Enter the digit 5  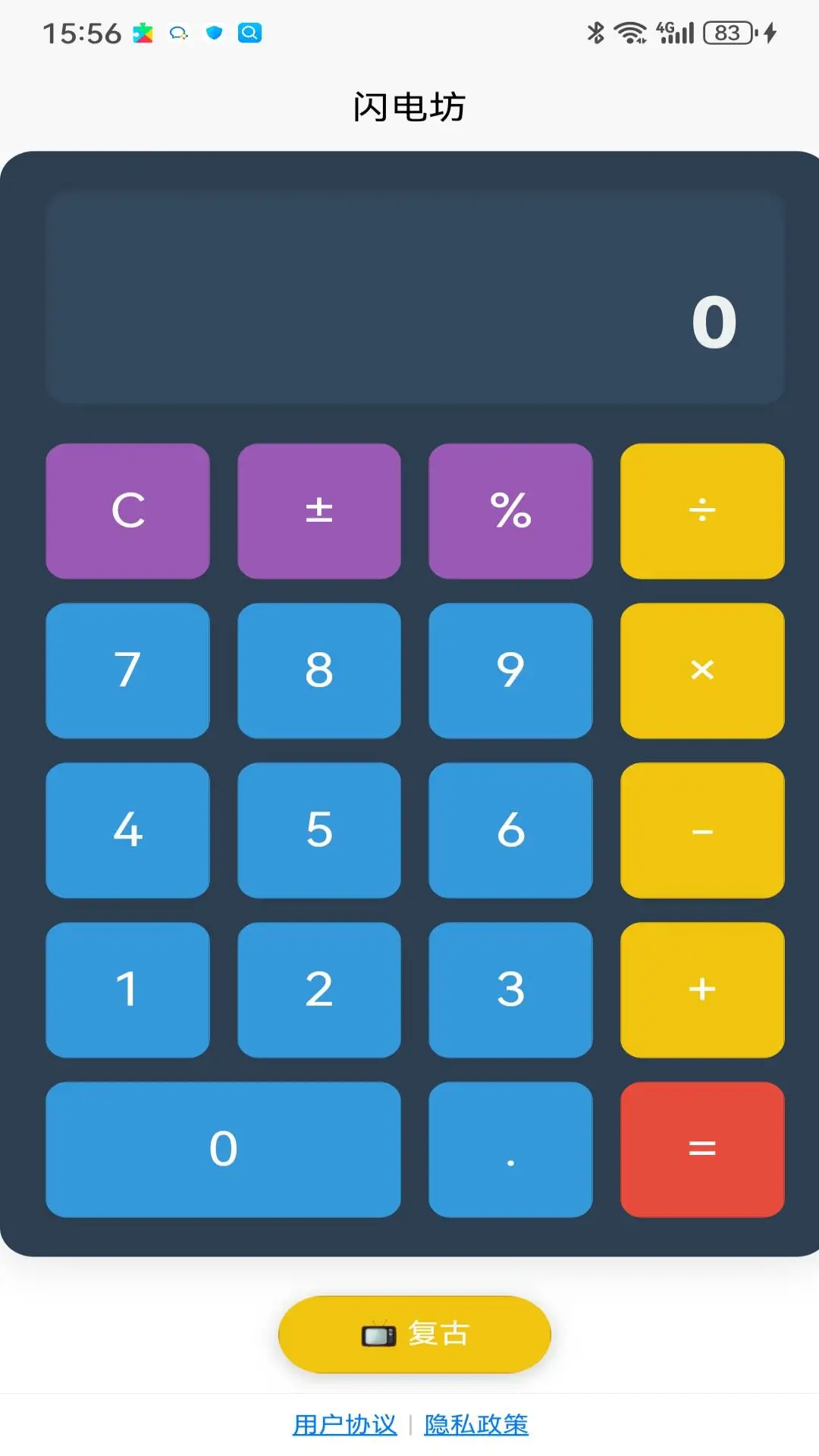pos(319,830)
